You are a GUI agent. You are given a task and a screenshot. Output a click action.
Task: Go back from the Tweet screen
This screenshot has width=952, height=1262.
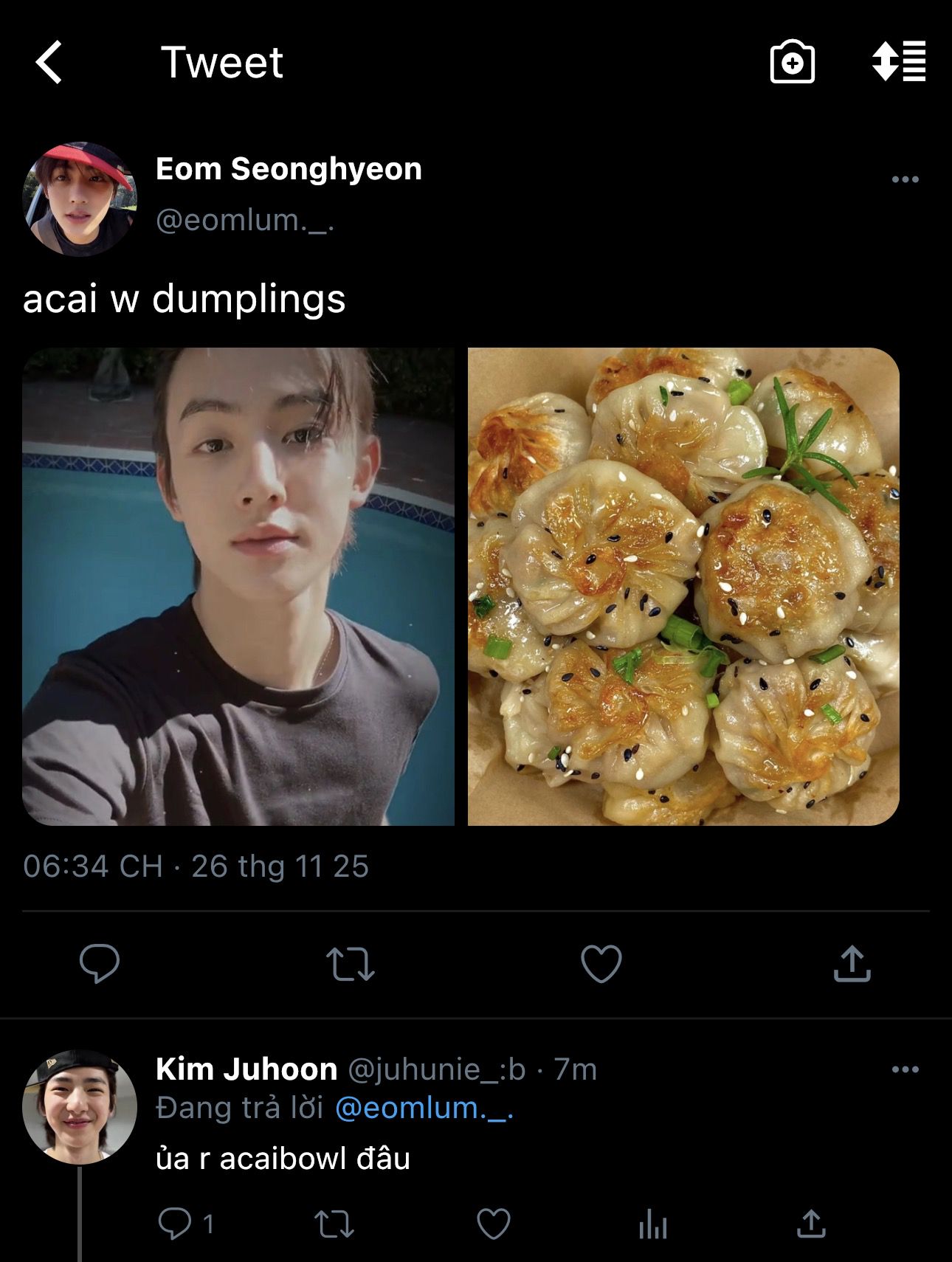(x=49, y=62)
